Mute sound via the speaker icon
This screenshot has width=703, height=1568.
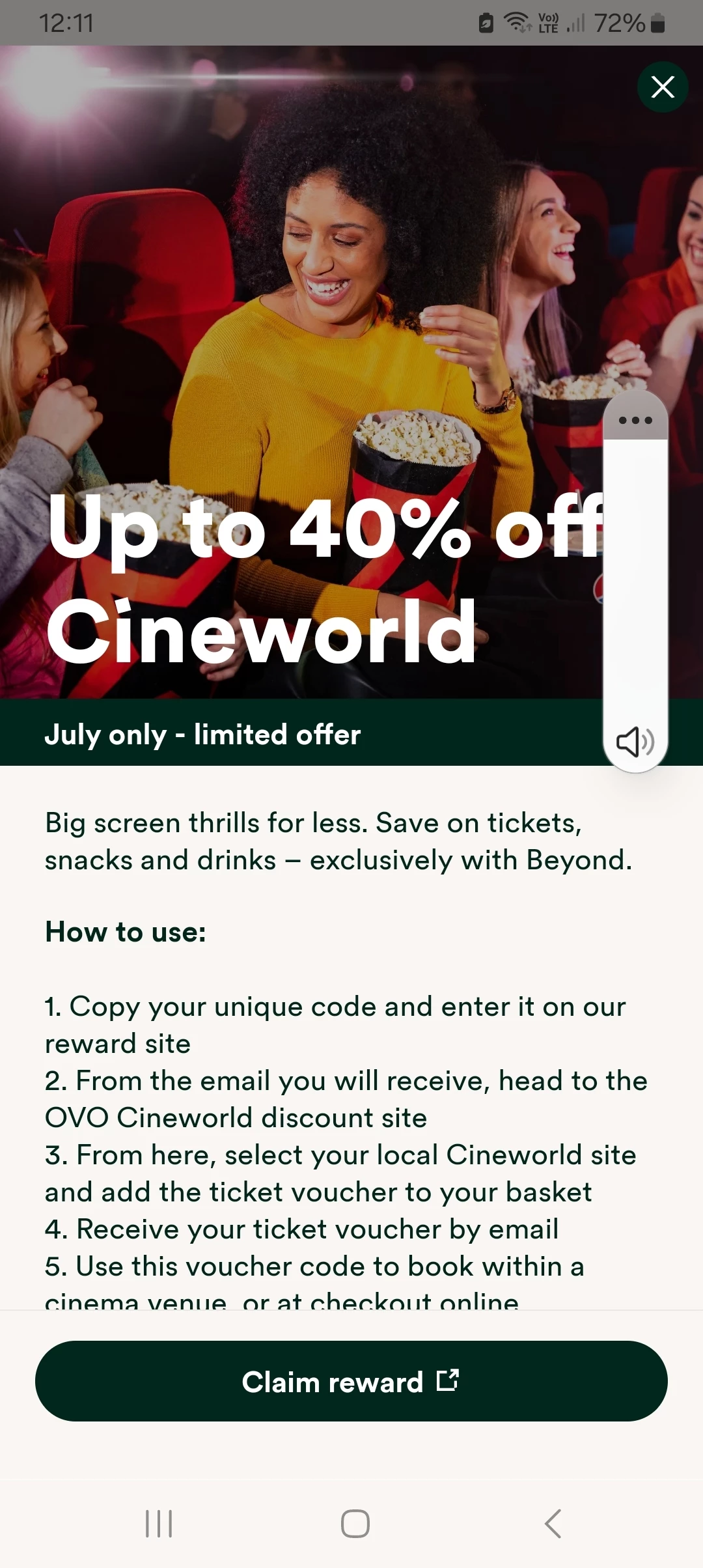point(635,742)
